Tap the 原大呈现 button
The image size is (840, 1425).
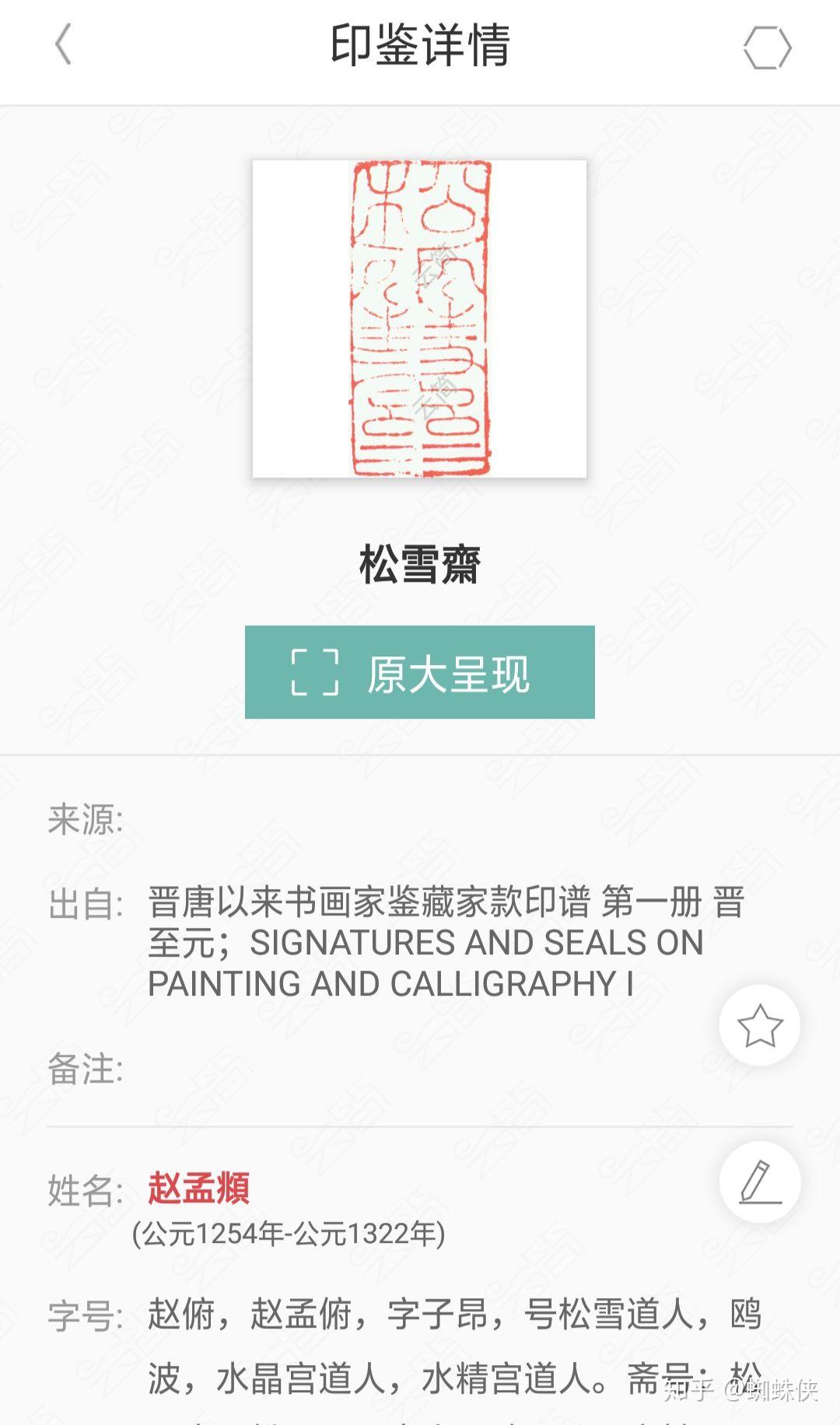[x=420, y=672]
